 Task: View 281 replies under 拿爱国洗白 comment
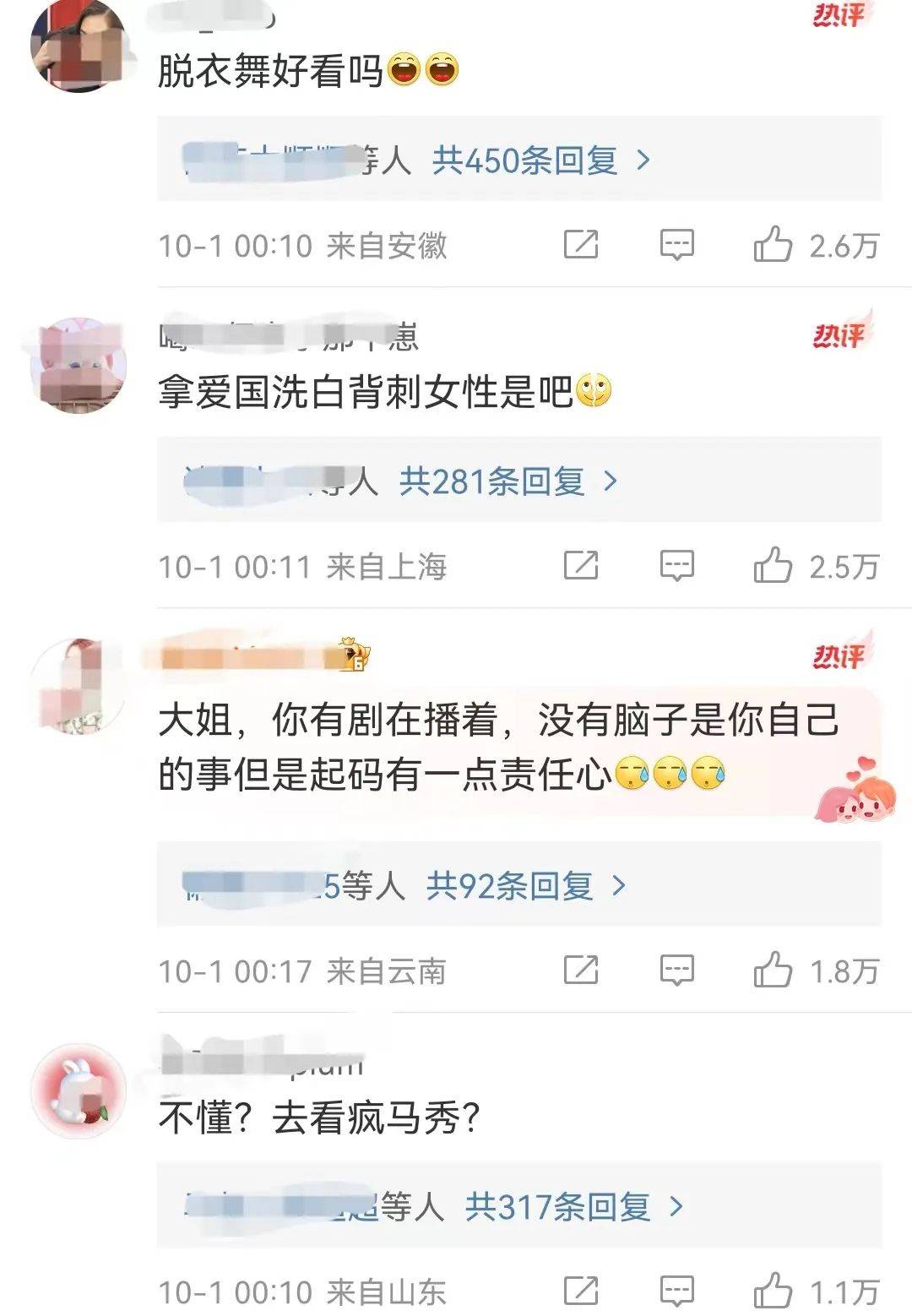pyautogui.click(x=508, y=481)
